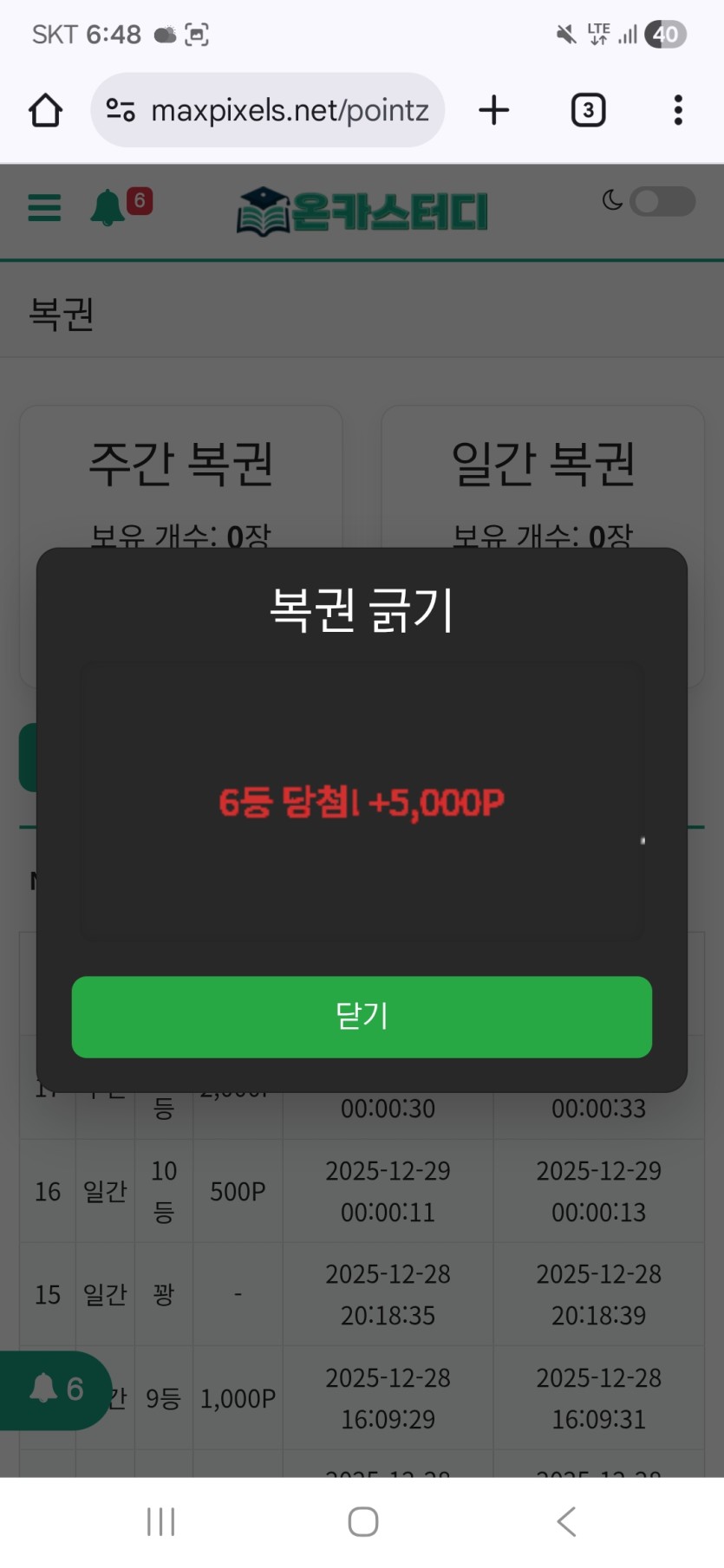Go to the browser home page
The width and height of the screenshot is (724, 1568).
[46, 111]
